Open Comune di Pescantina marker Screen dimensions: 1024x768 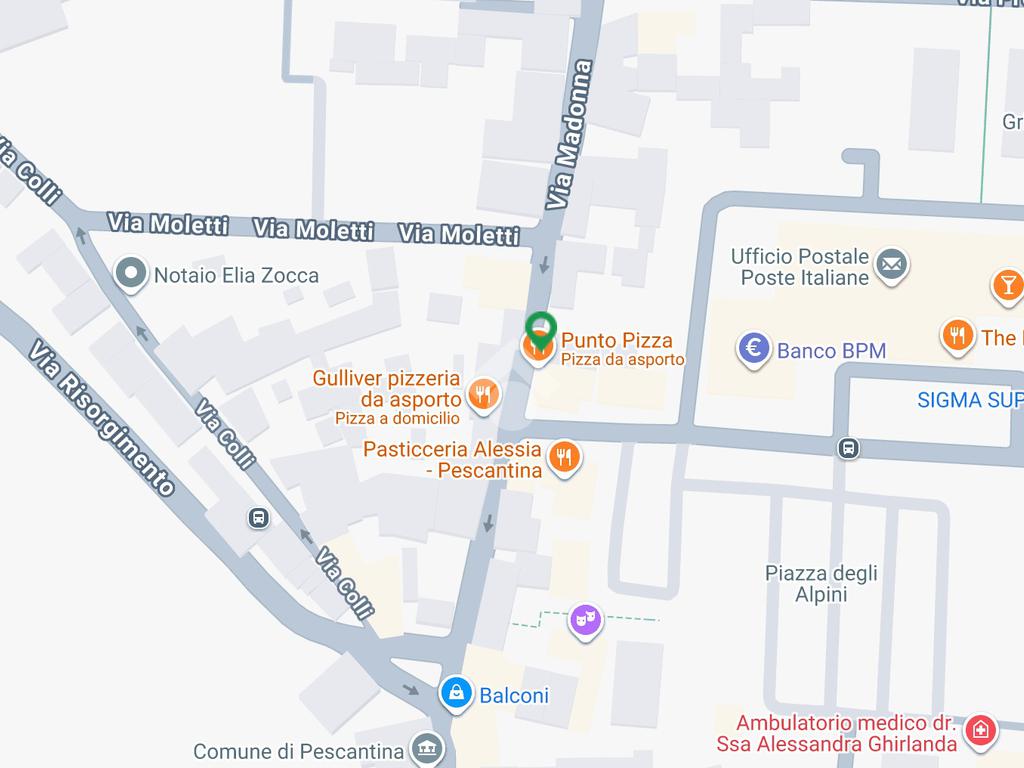click(428, 748)
